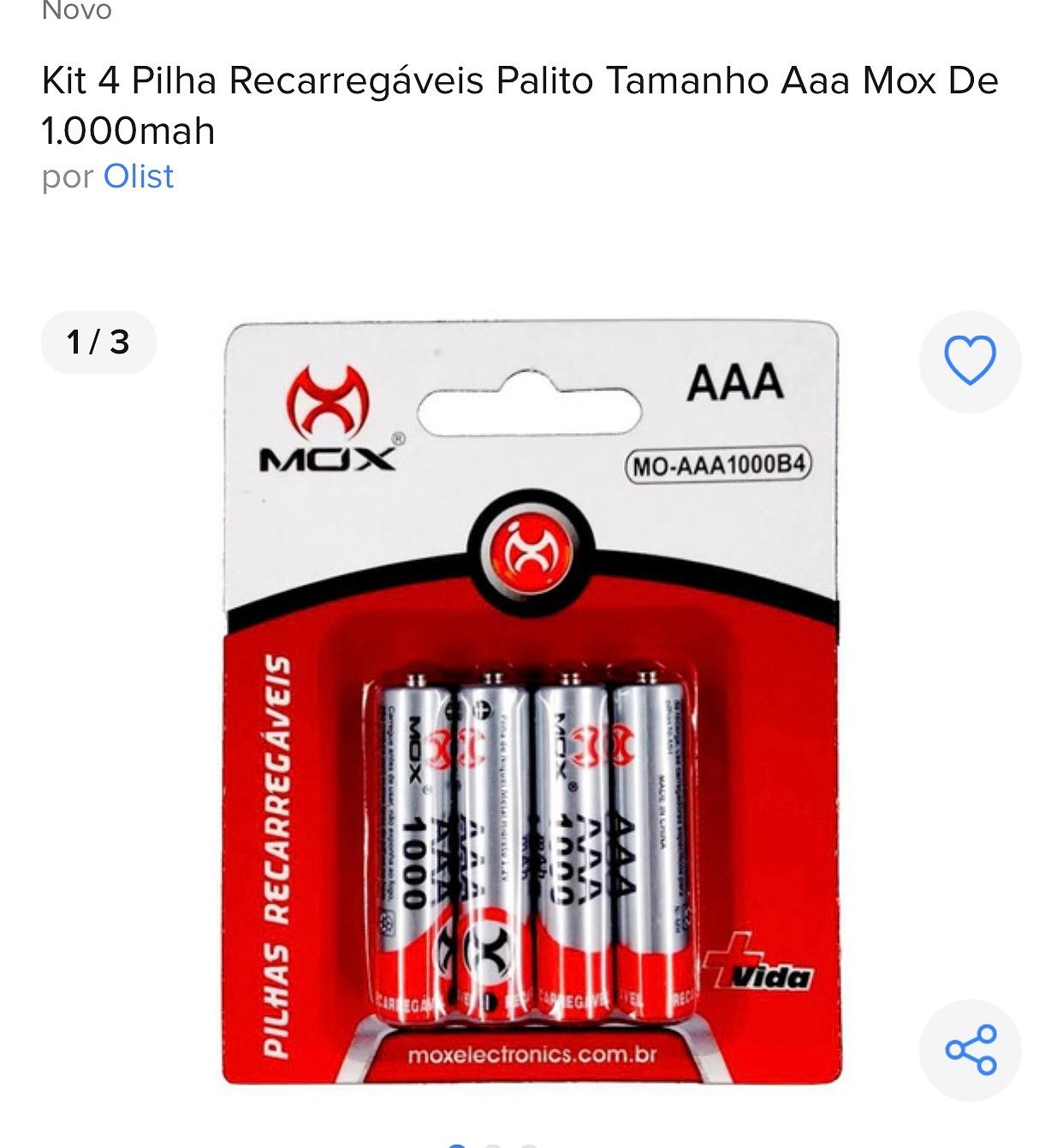
Task: Open the Olist seller link
Action: point(138,176)
